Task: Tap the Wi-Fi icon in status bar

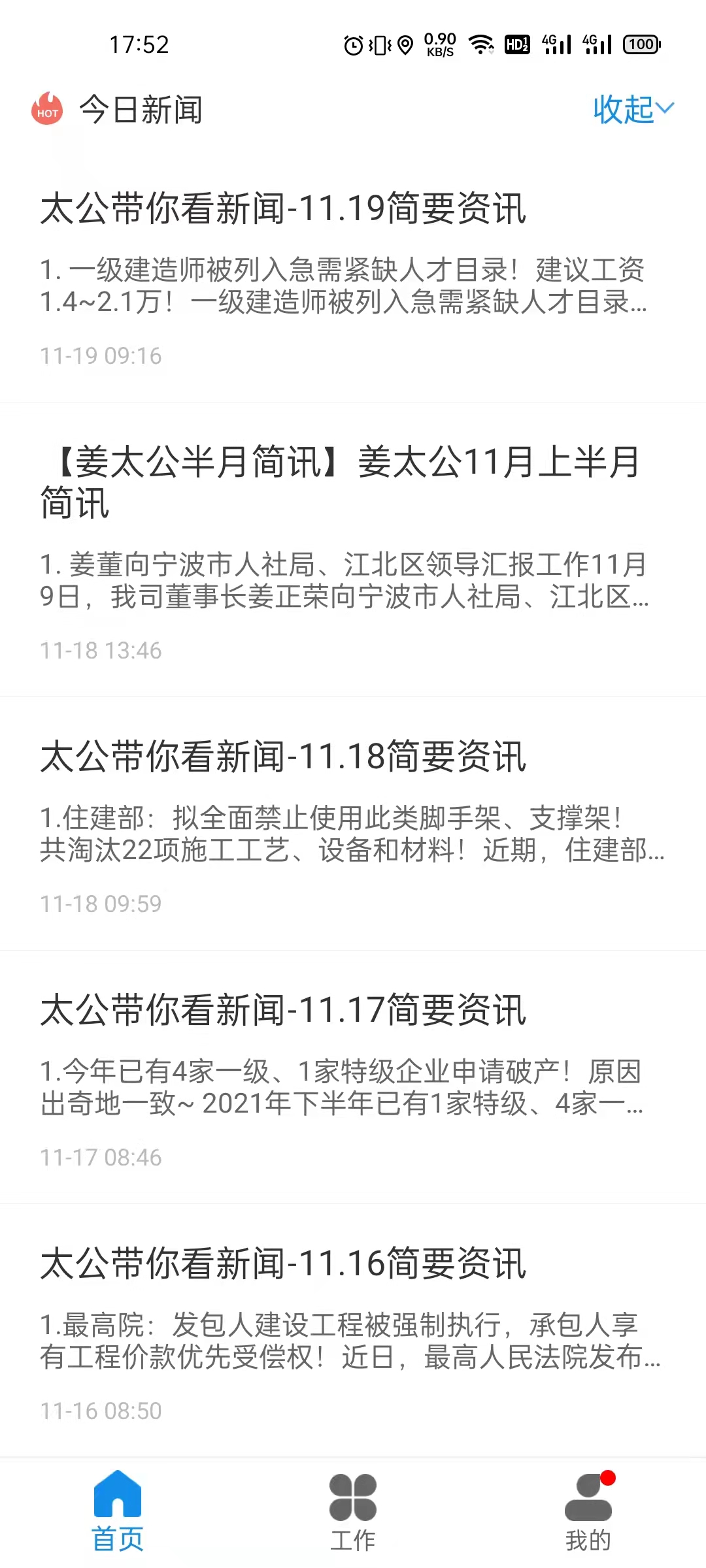Action: point(480,44)
